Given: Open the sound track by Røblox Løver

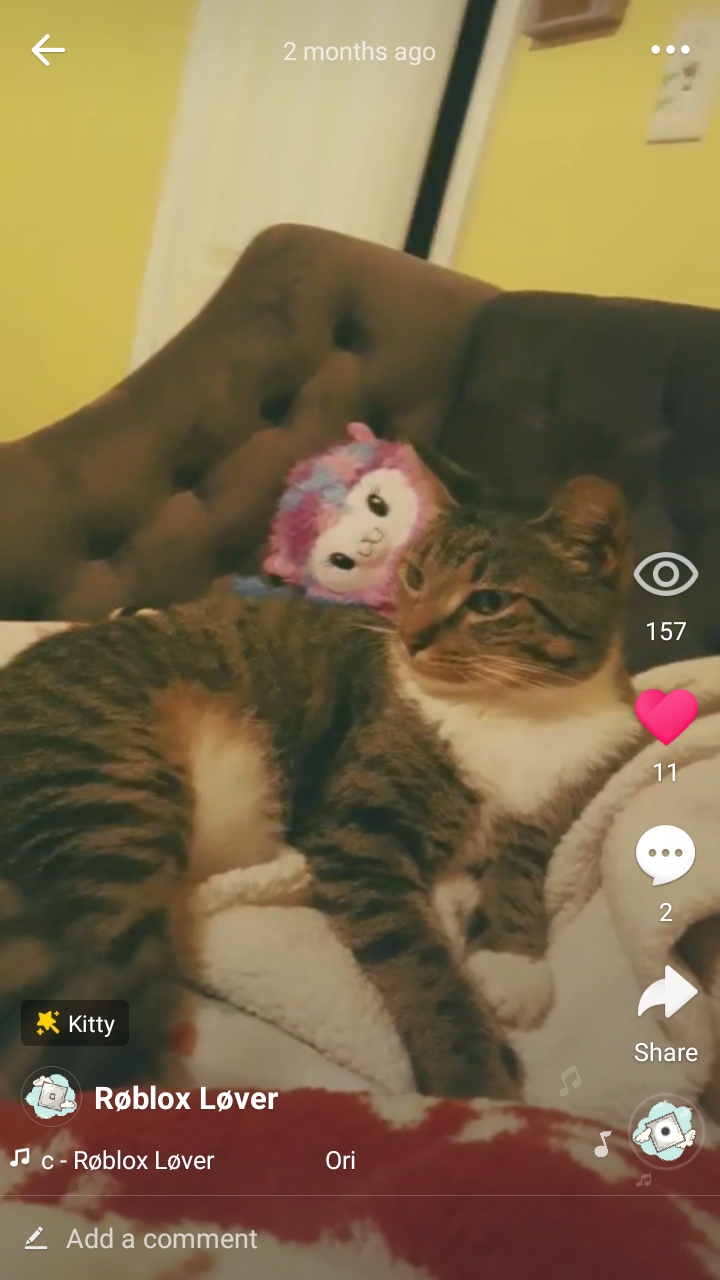Looking at the screenshot, I should [127, 1161].
